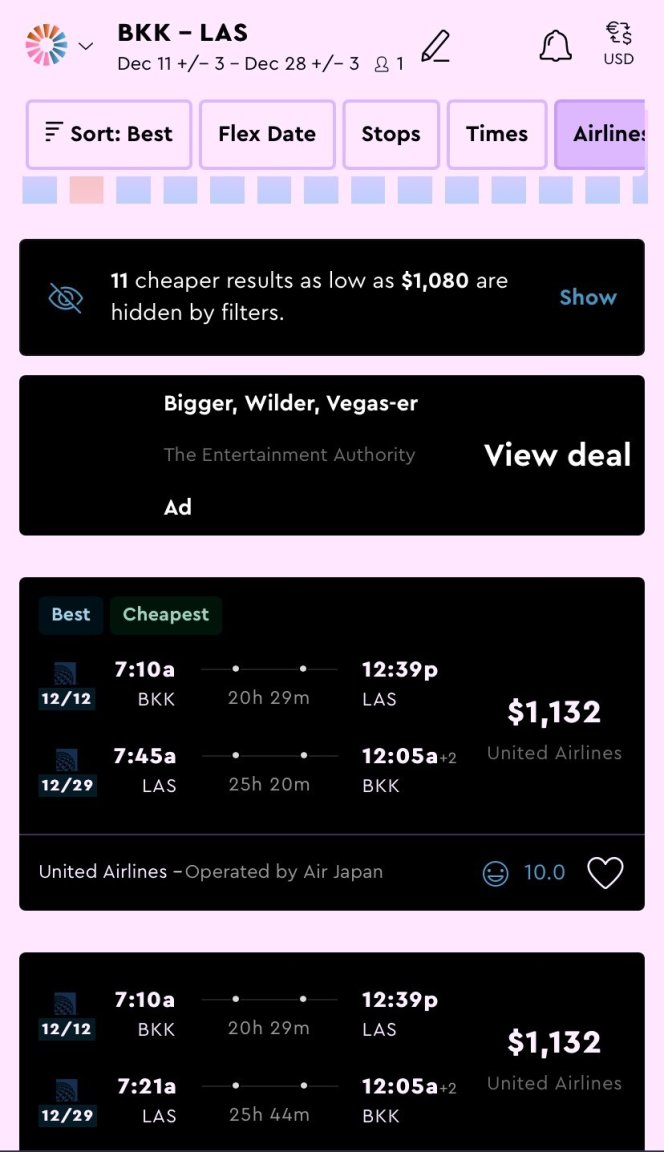Open the price alert bell
The height and width of the screenshot is (1152, 664).
click(x=556, y=46)
